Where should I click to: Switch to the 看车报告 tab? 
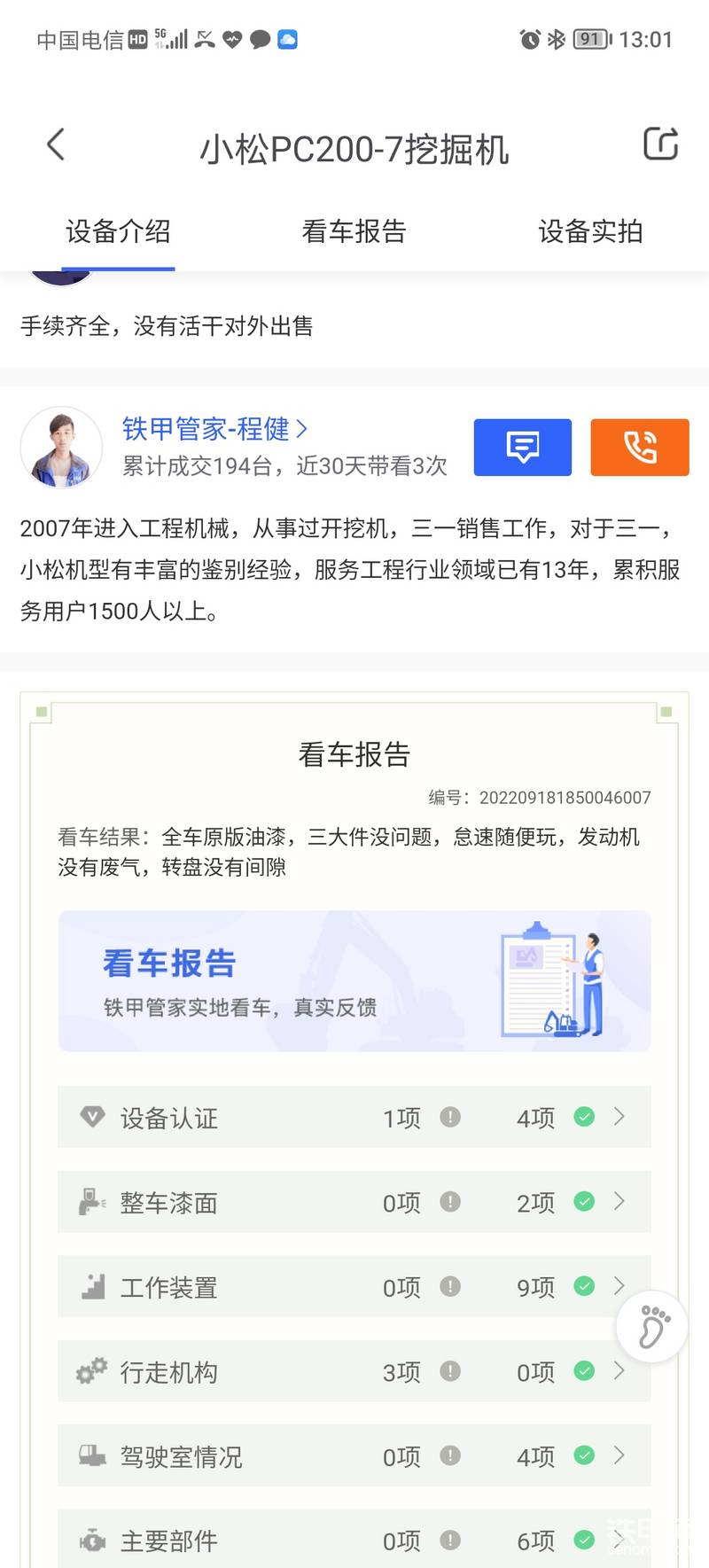(354, 231)
